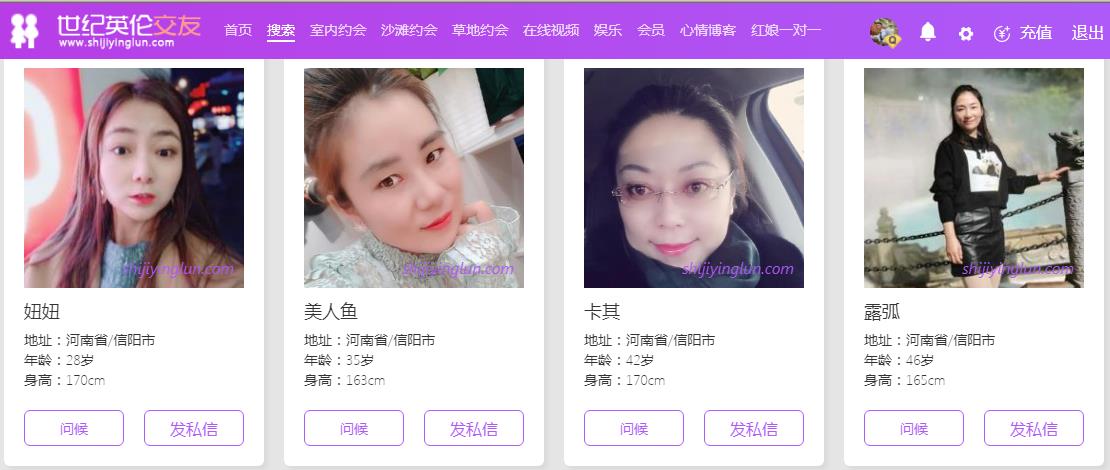
Task: Send 发私信 private message to 露弧
Action: [x=1034, y=428]
